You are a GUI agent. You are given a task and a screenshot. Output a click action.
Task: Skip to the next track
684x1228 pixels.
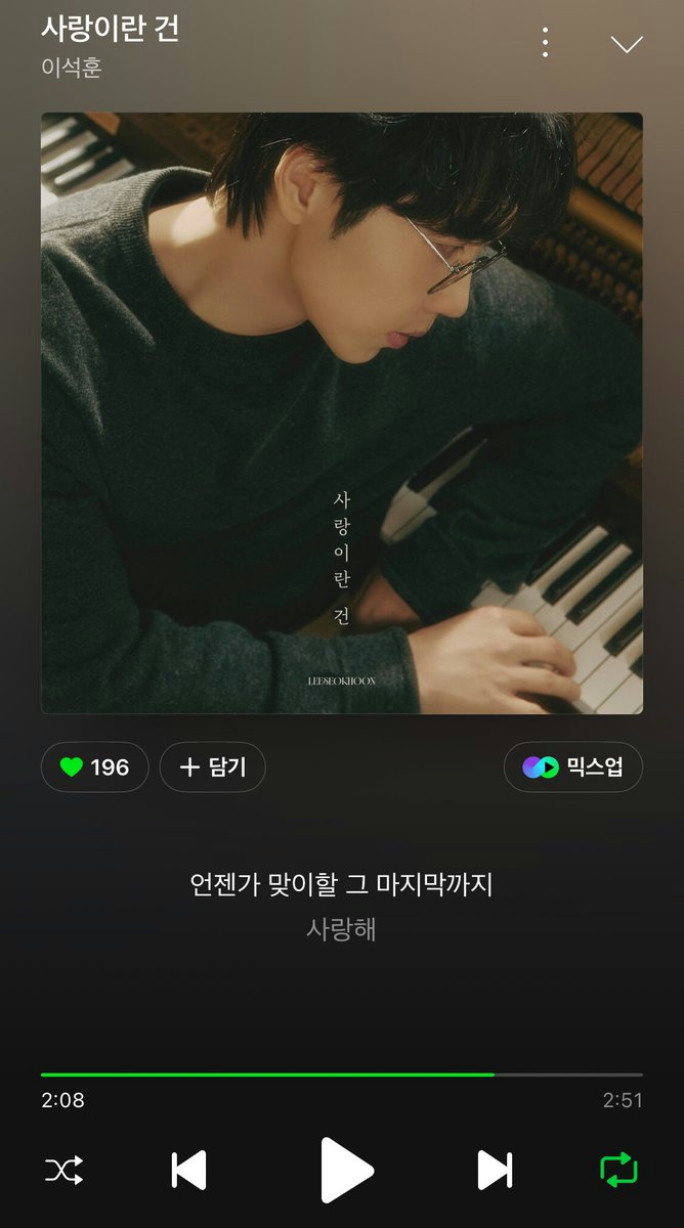pyautogui.click(x=494, y=1170)
